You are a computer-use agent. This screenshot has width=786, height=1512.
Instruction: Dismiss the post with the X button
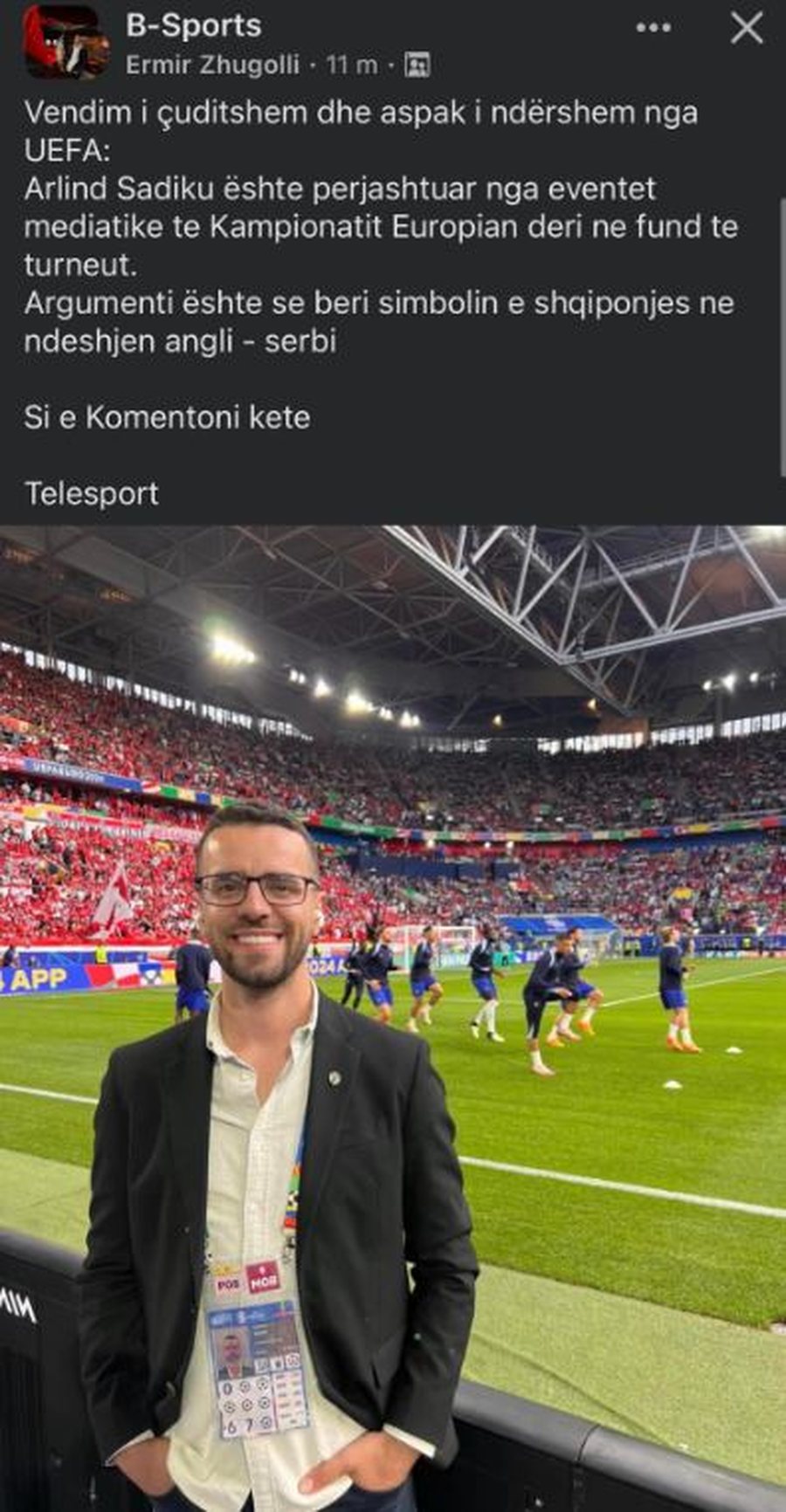coord(747,28)
